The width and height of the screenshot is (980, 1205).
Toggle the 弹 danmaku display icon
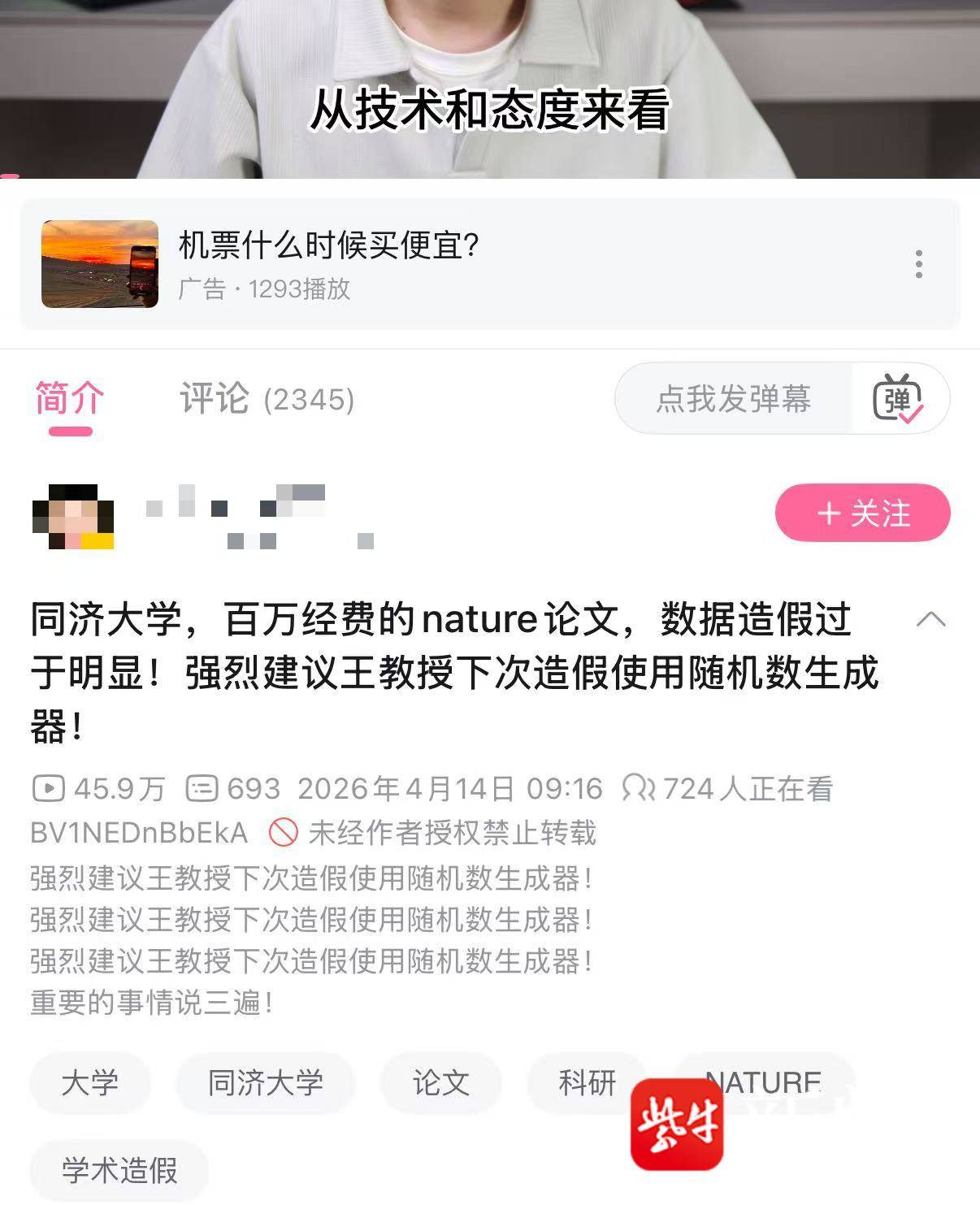click(x=898, y=399)
